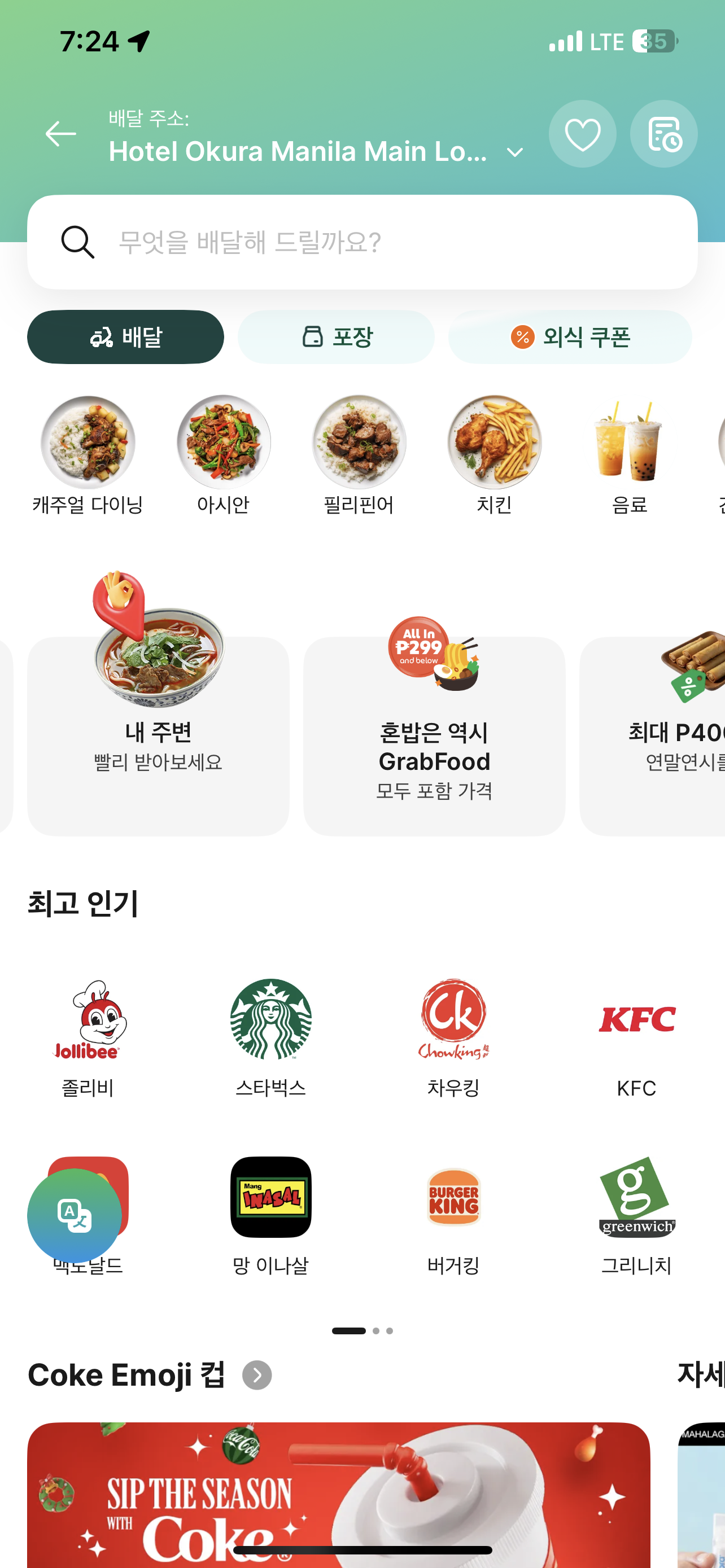The width and height of the screenshot is (725, 1568).
Task: Switch to the 외식 쿠폰 tab
Action: click(x=570, y=337)
